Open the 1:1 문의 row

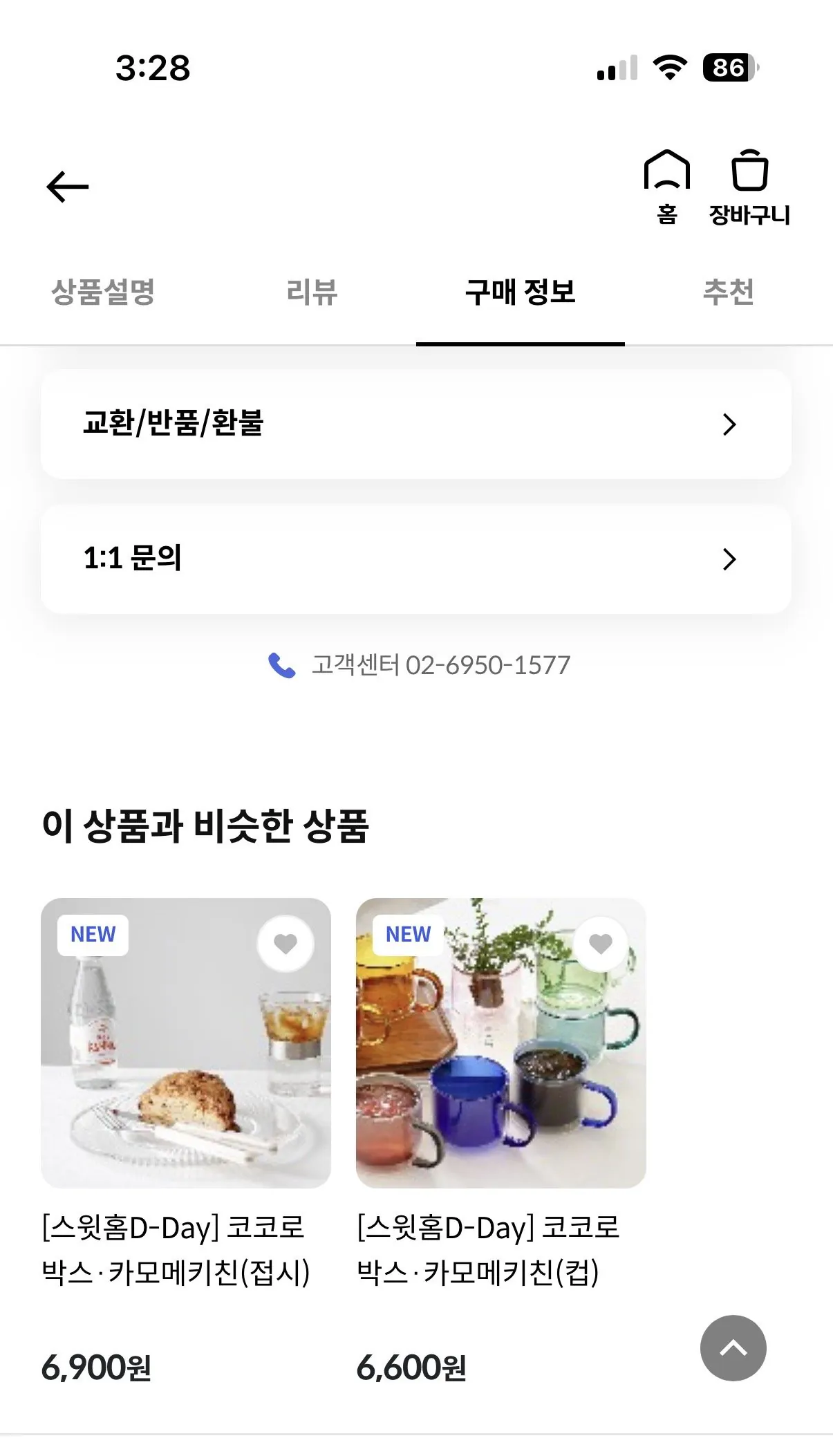415,559
